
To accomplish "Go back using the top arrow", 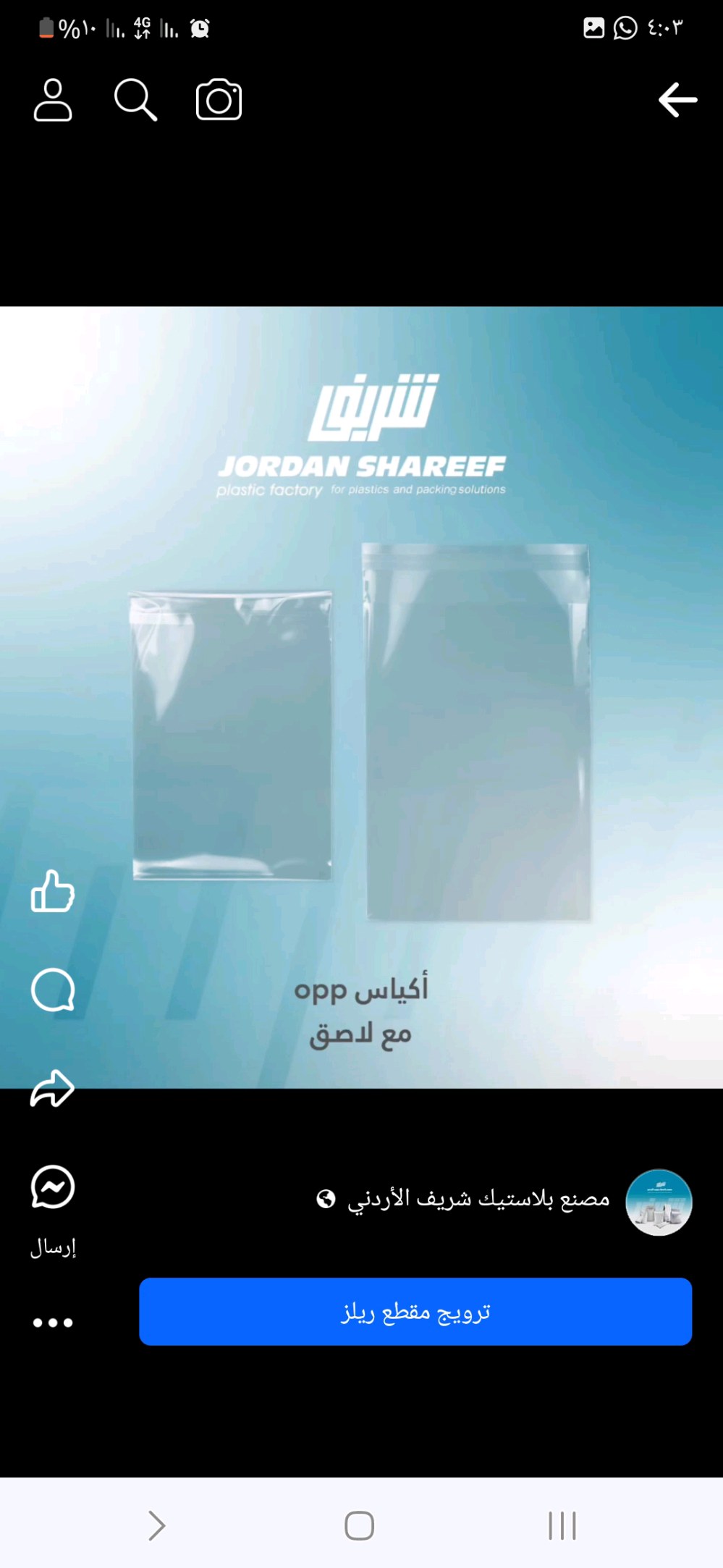I will point(677,100).
